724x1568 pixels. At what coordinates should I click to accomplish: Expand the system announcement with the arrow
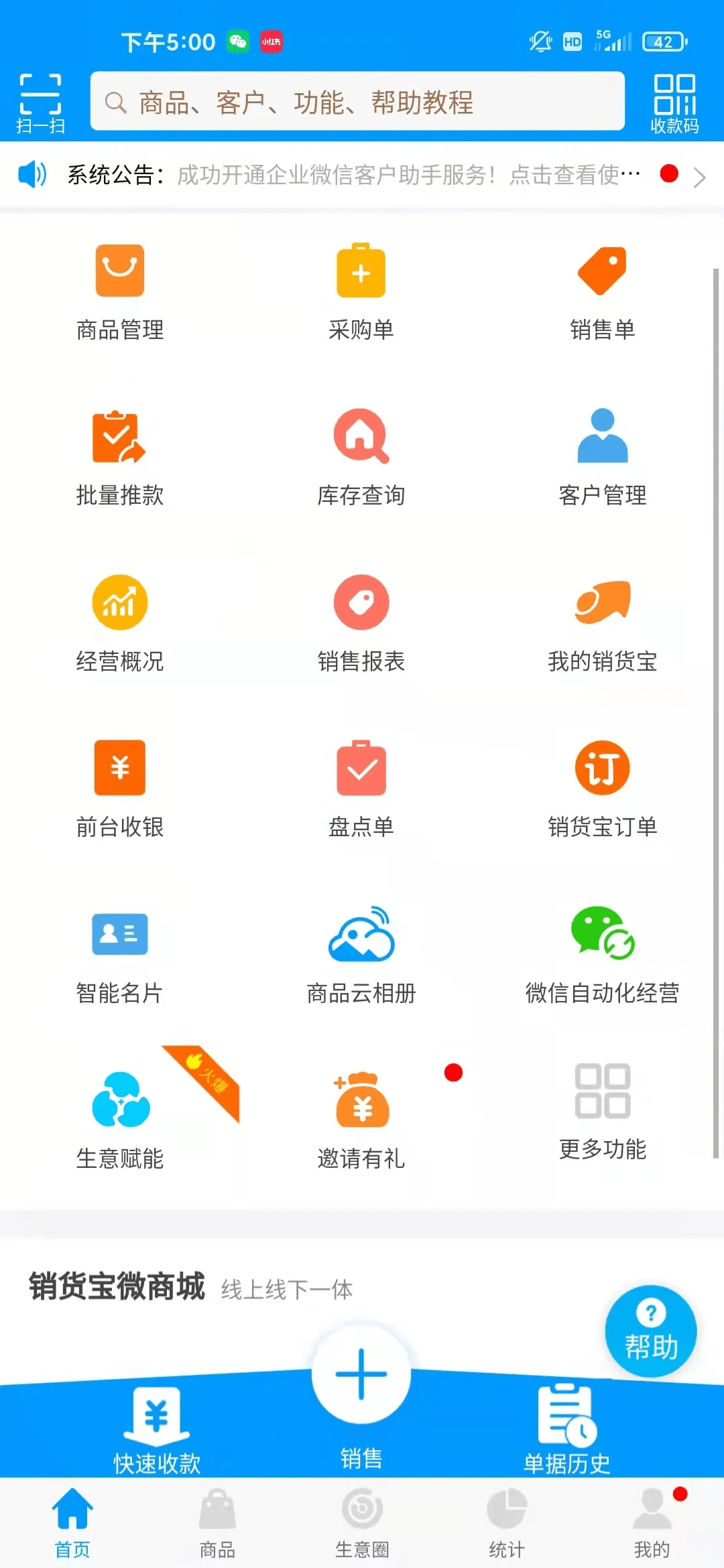pos(701,176)
